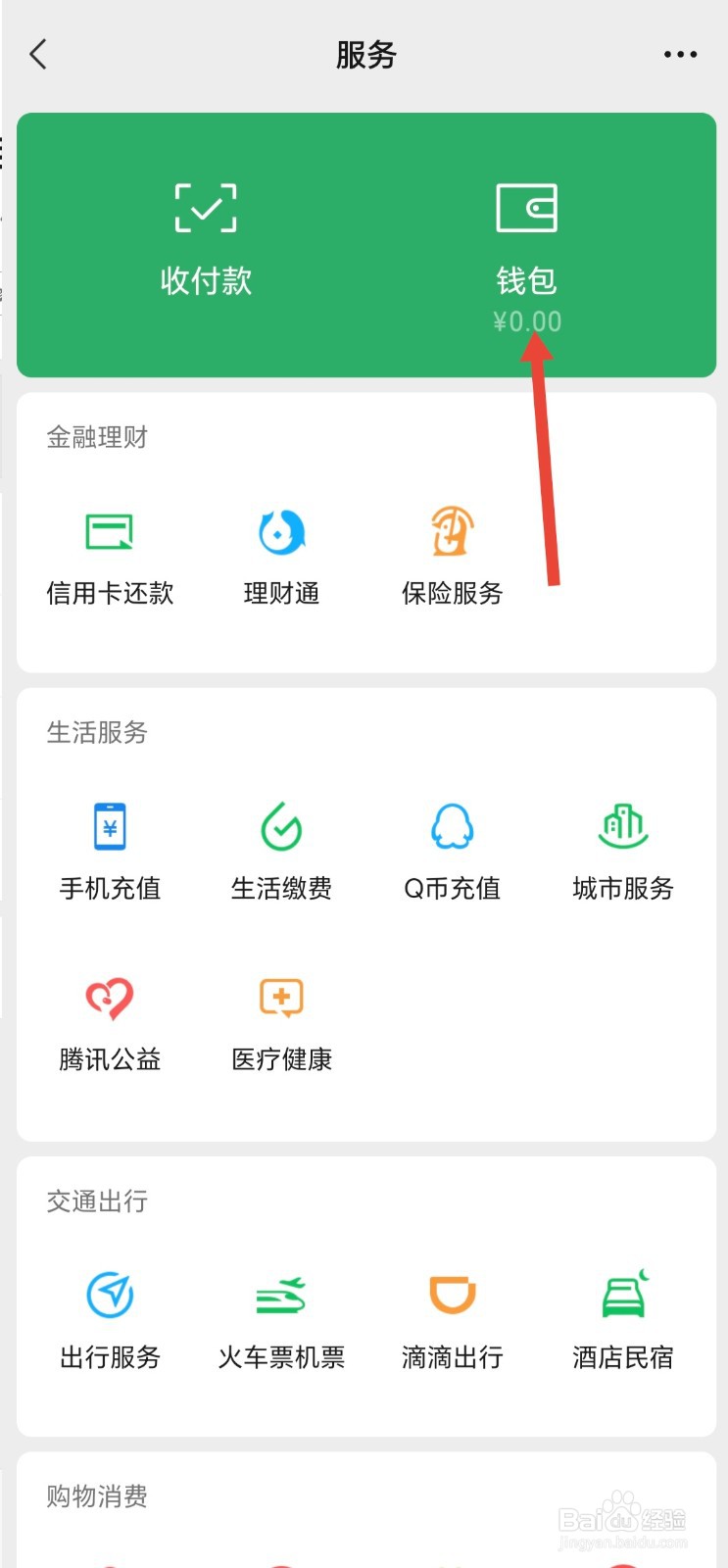Viewport: 728px width, 1568px height.
Task: Open 理财通 wealth management
Action: (281, 554)
